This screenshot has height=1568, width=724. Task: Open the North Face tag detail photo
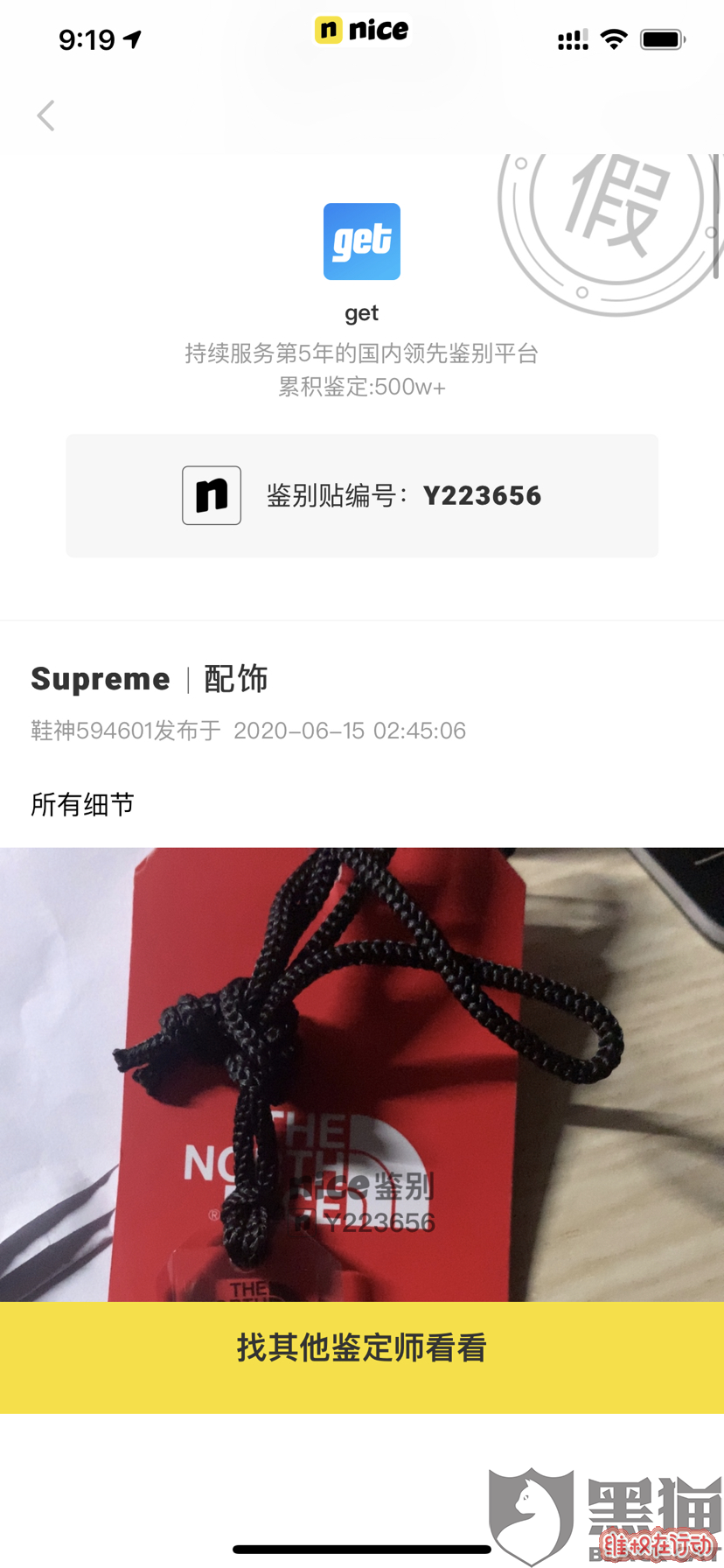362,1074
